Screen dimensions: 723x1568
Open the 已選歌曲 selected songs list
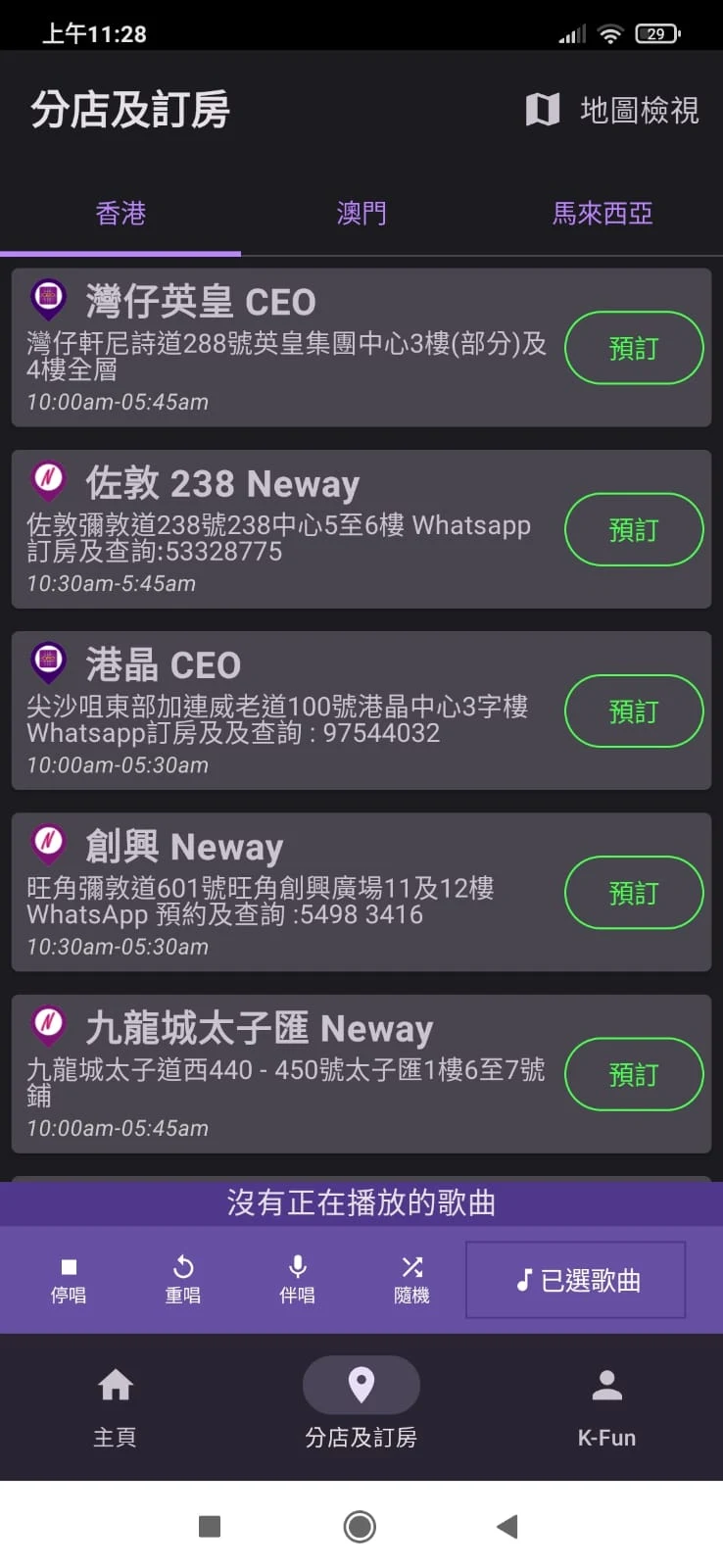pyautogui.click(x=576, y=1280)
